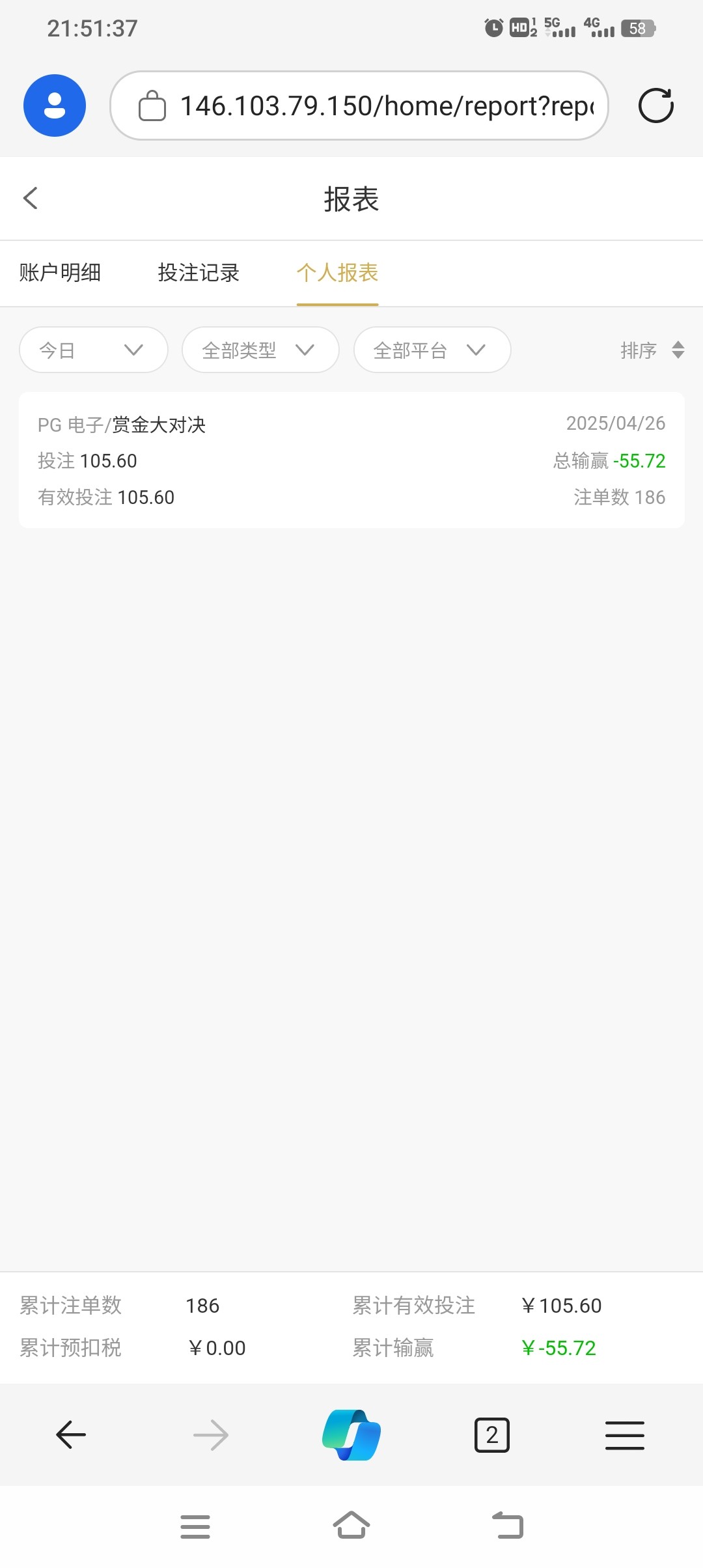Tap the system back button
The width and height of the screenshot is (703, 1568).
[x=508, y=1526]
